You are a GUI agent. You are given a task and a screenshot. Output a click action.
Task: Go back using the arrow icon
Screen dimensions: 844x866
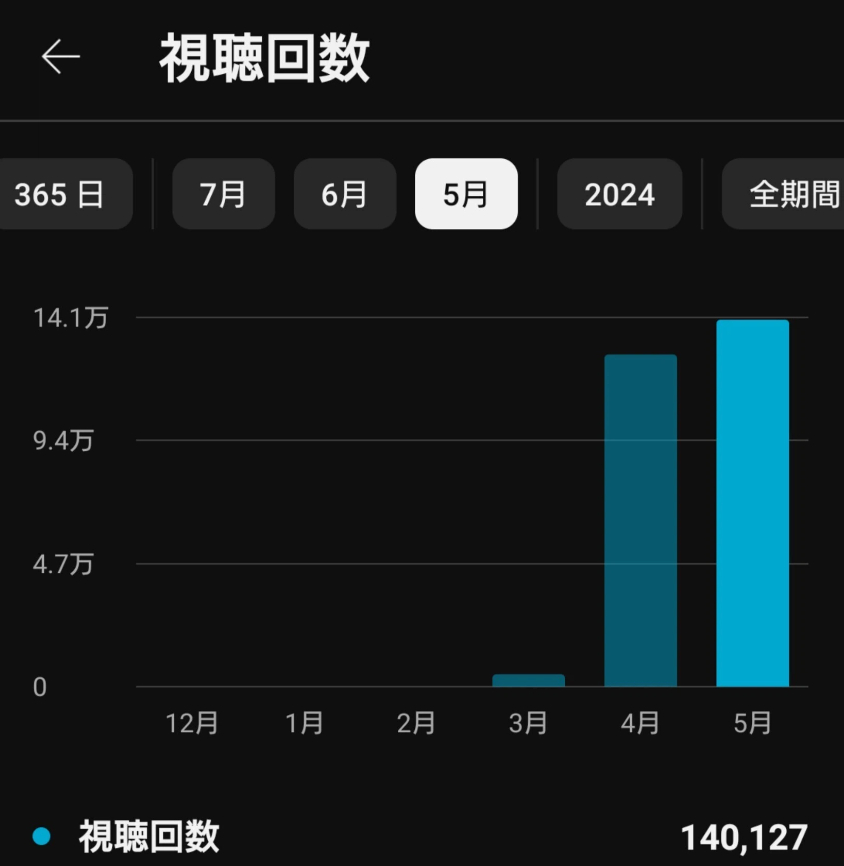[x=60, y=58]
